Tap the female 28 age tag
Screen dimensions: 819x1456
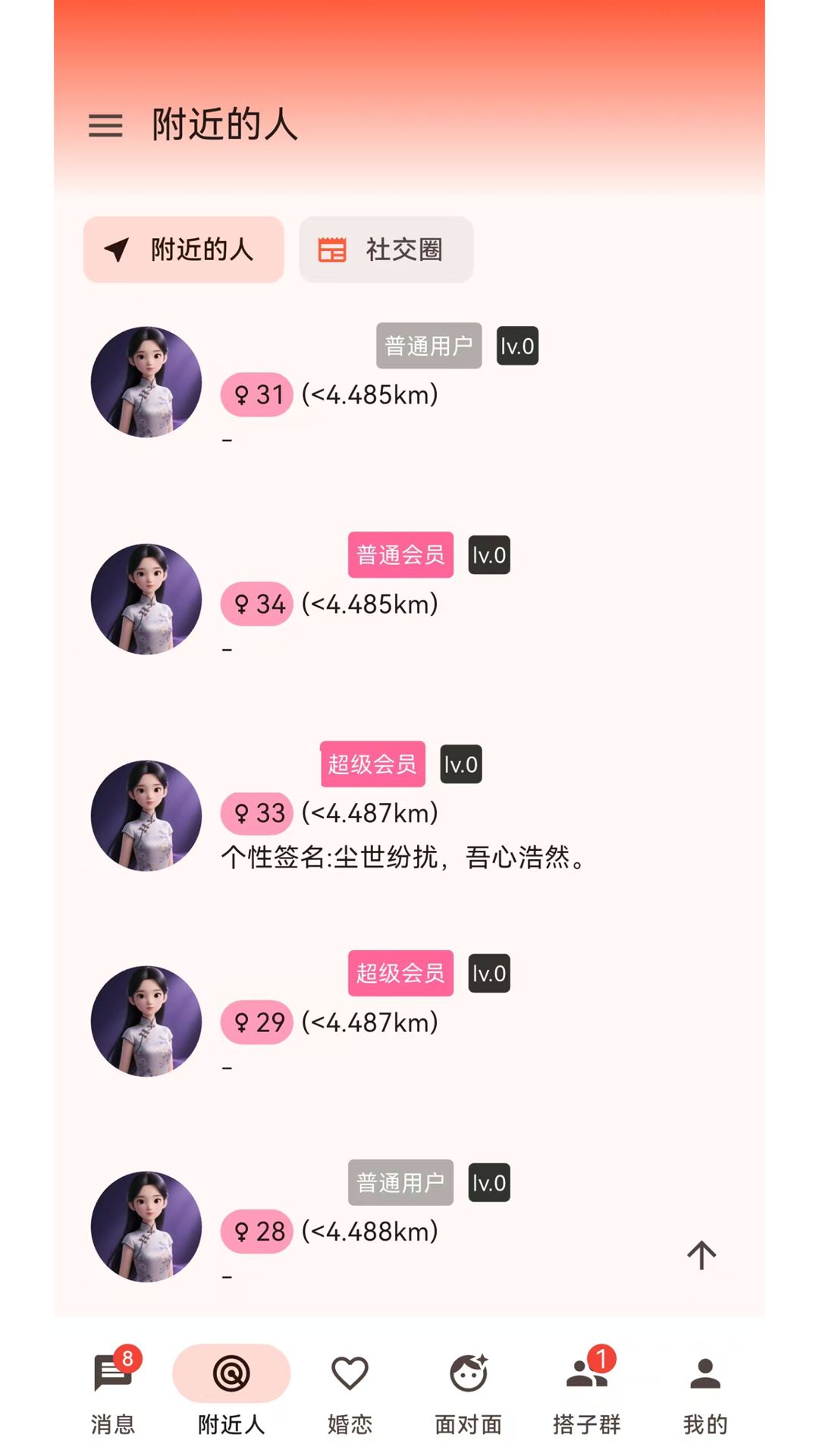click(256, 1232)
